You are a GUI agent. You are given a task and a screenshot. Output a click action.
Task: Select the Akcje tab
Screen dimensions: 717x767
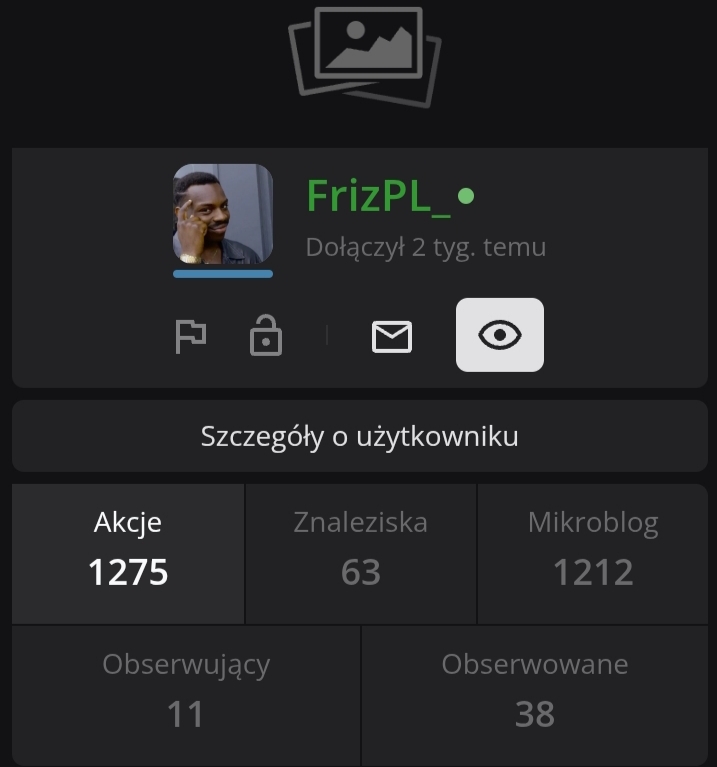pos(128,554)
